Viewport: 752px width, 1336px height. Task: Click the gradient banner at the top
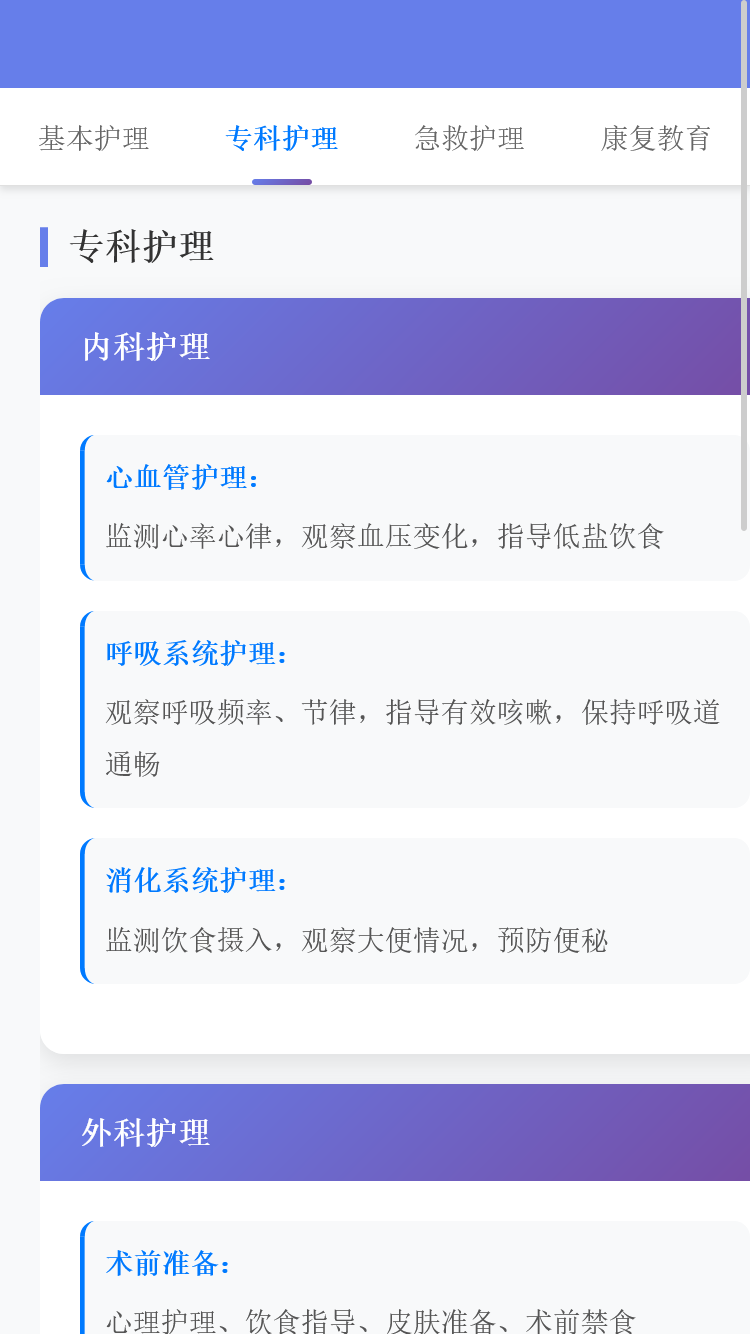tap(376, 44)
